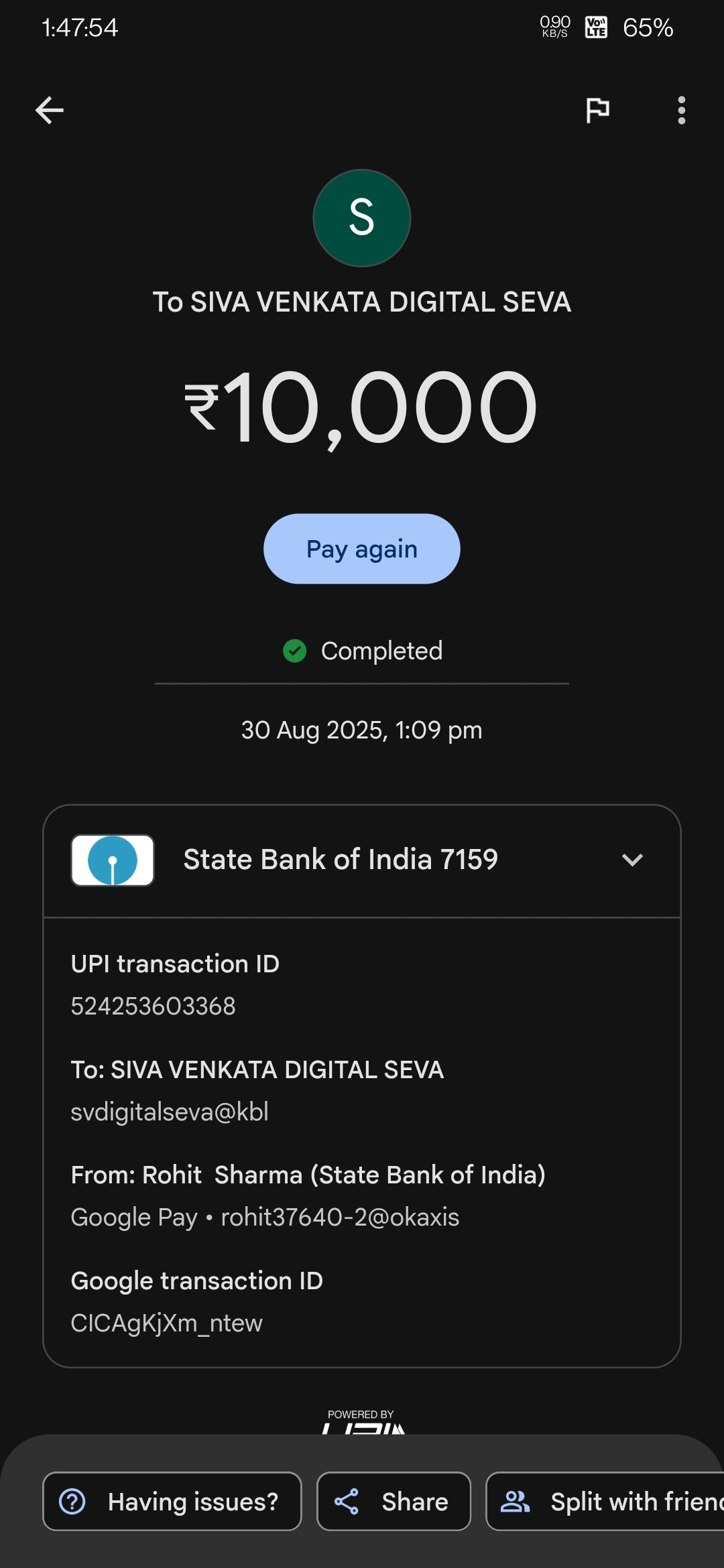Open the SIVA VENKATA DIGITAL SEVA avatar
Image resolution: width=724 pixels, height=1568 pixels.
pyautogui.click(x=362, y=218)
